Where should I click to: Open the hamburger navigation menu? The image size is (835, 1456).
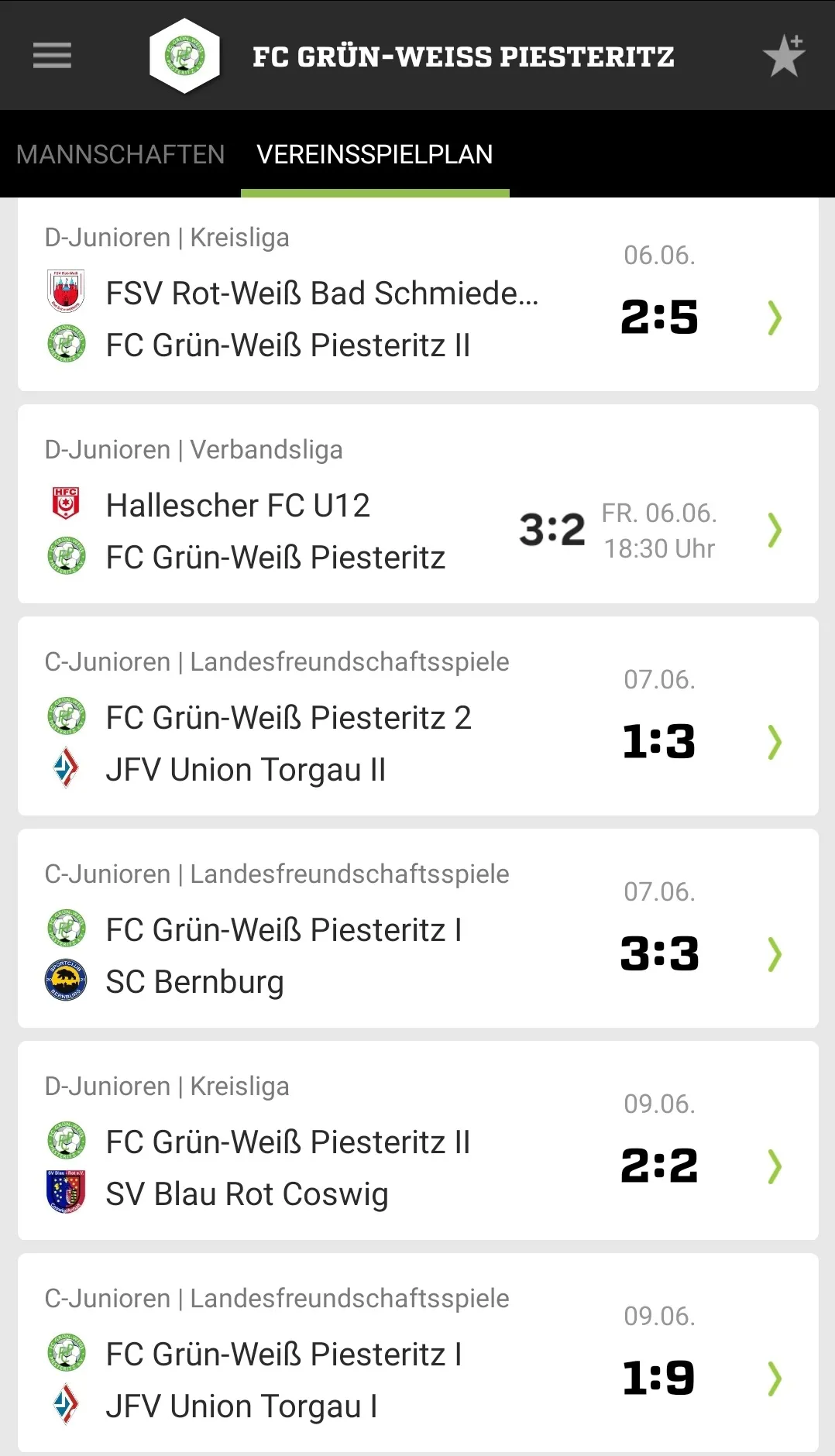click(x=52, y=56)
